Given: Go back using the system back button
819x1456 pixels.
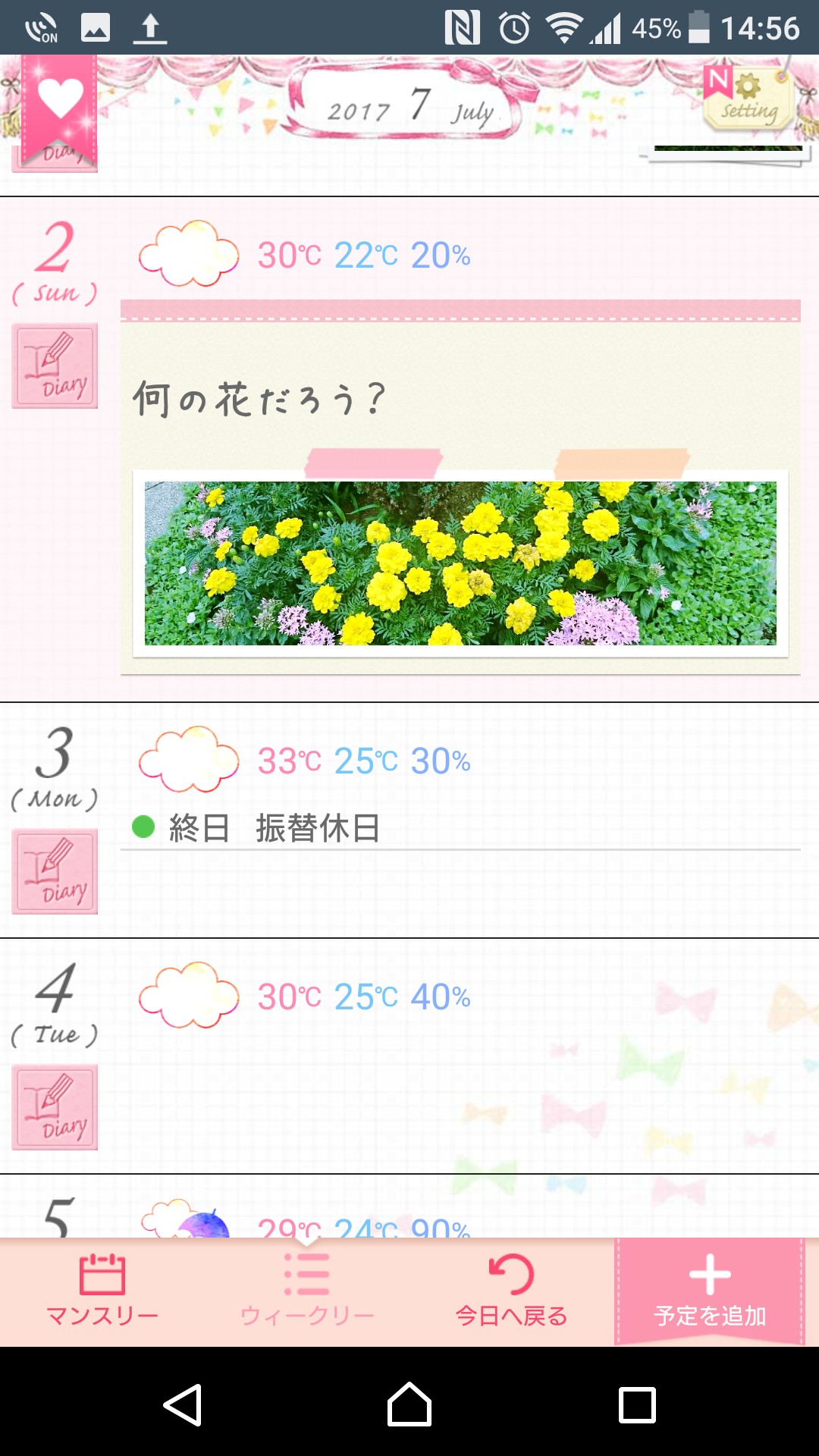Looking at the screenshot, I should (x=182, y=1405).
